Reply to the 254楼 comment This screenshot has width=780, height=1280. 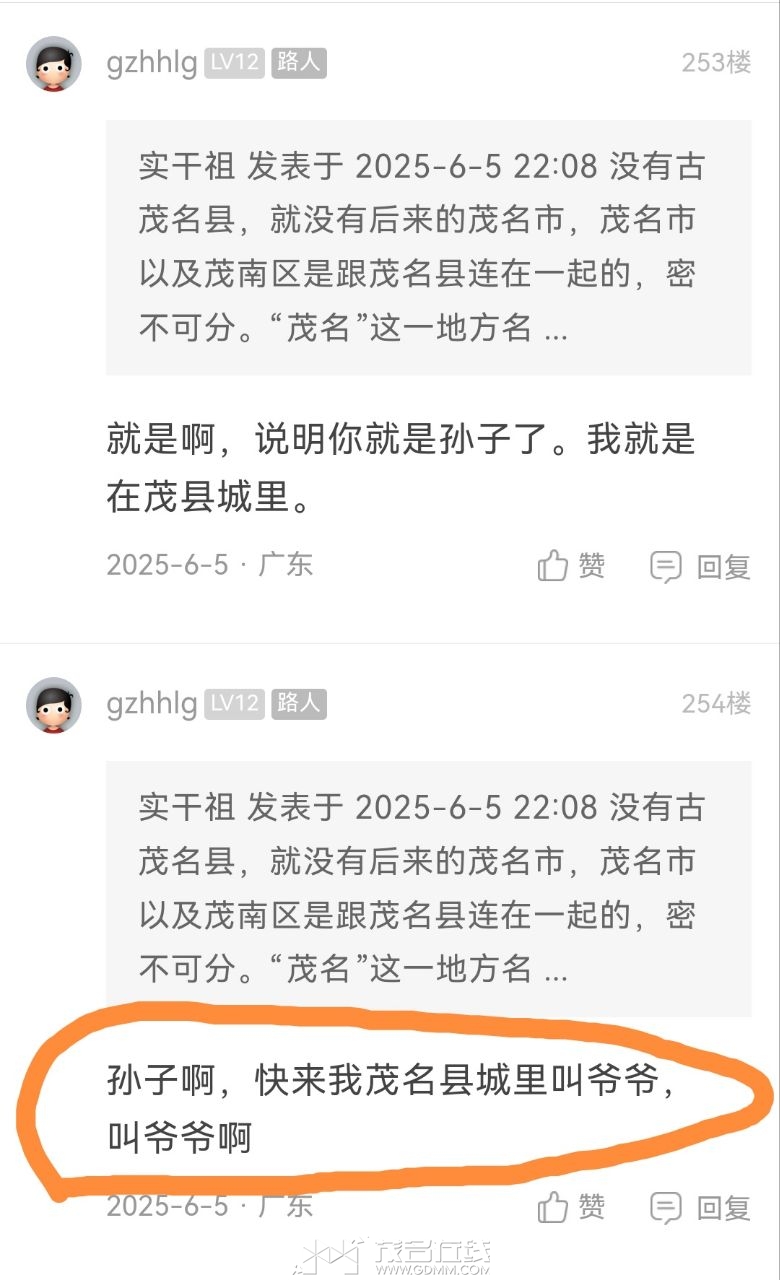700,1207
